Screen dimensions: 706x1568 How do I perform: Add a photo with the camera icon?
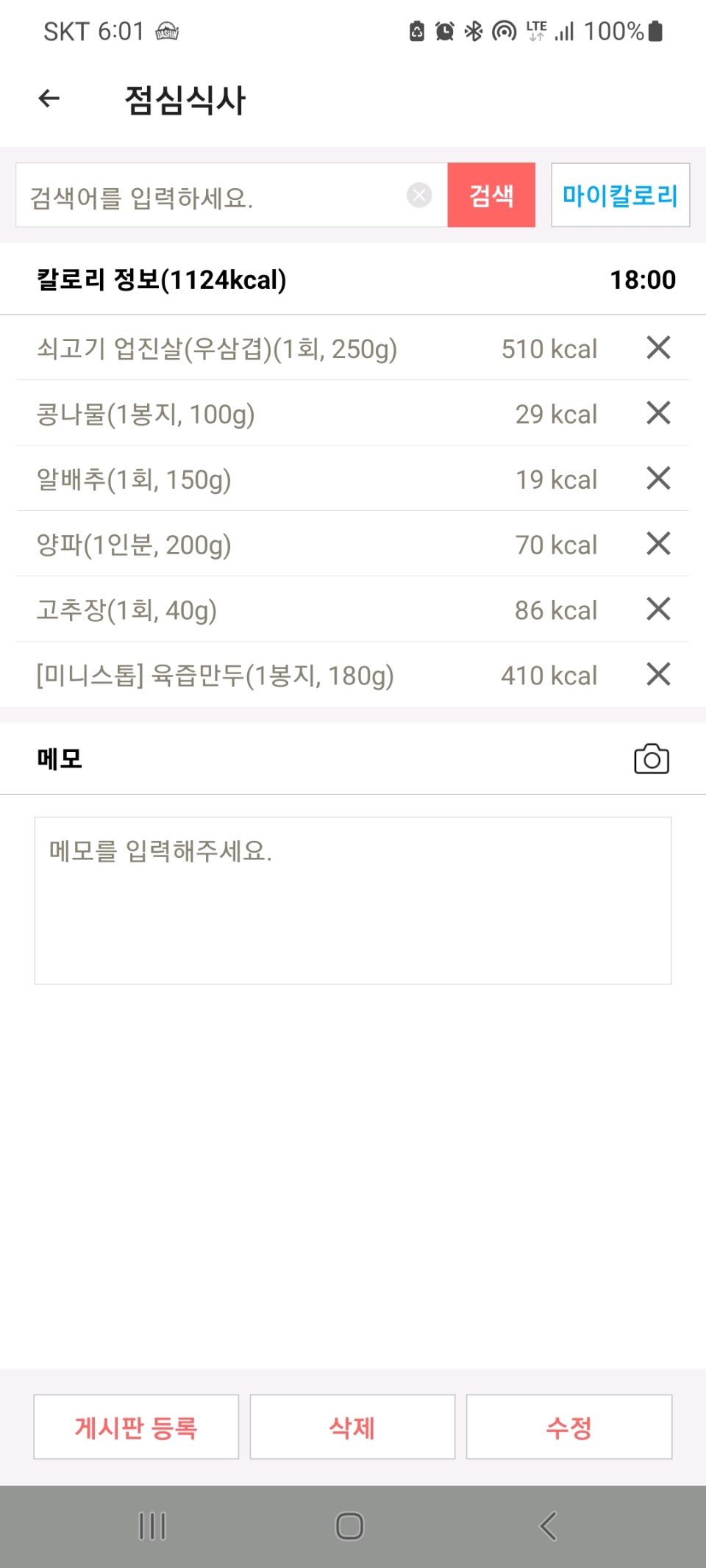click(x=651, y=759)
